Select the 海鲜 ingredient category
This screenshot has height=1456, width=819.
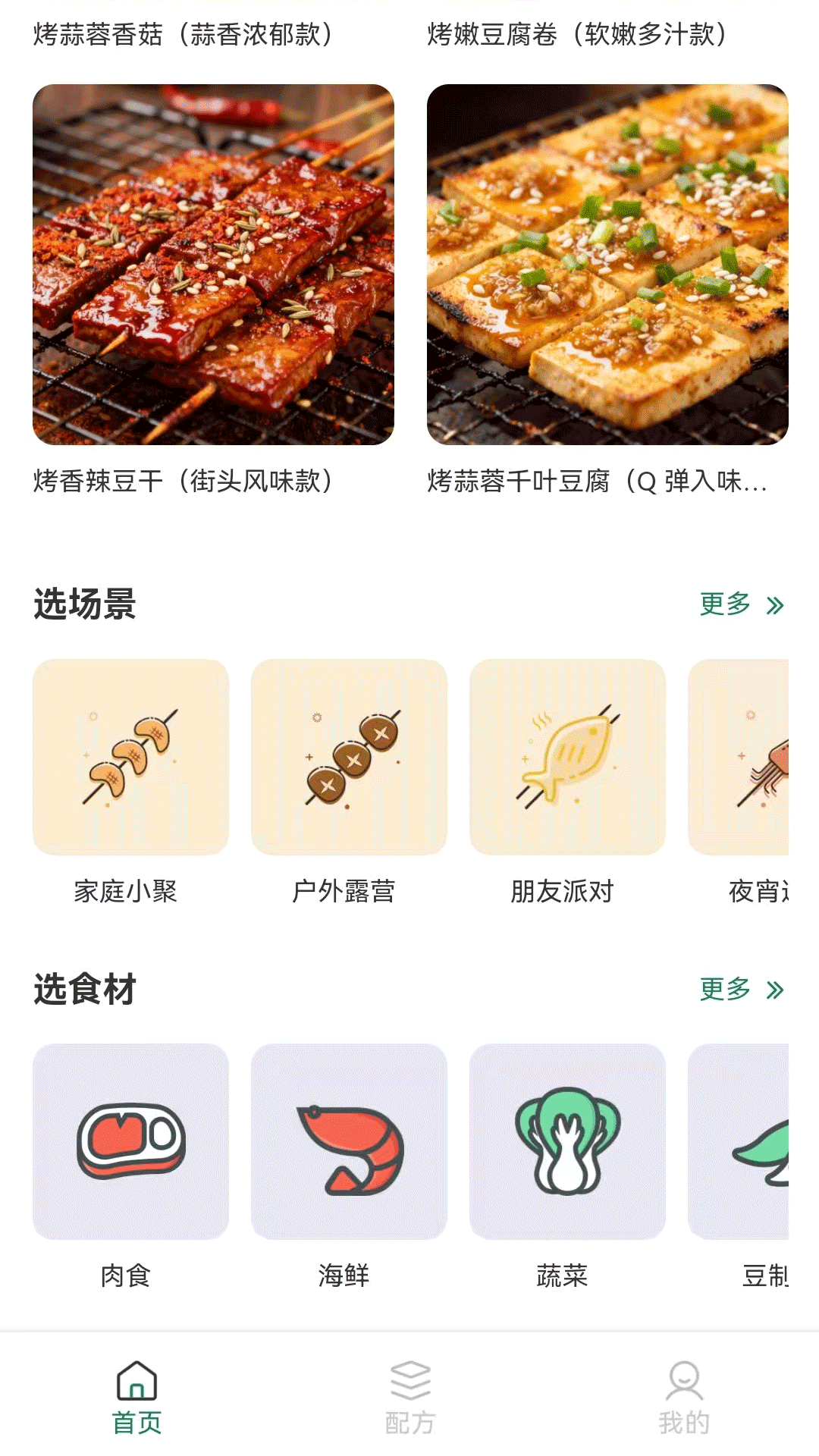[349, 1142]
